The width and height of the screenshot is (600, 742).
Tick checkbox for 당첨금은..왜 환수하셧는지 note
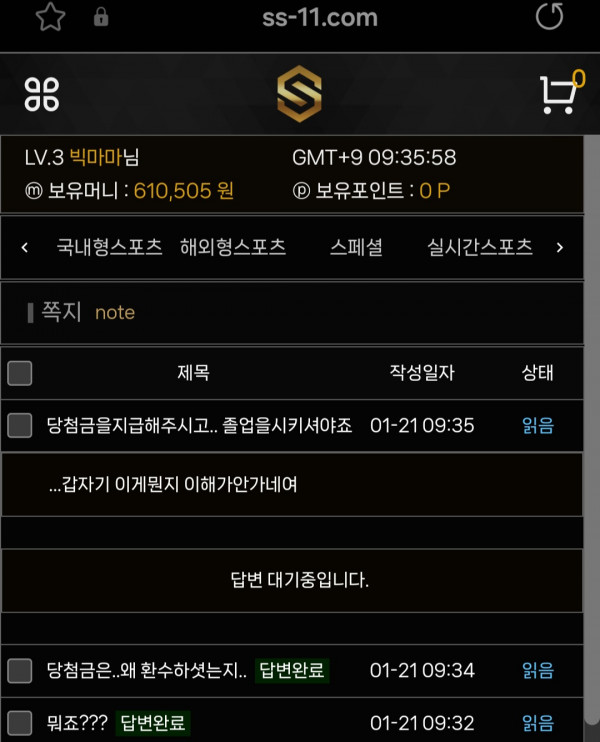click(20, 671)
